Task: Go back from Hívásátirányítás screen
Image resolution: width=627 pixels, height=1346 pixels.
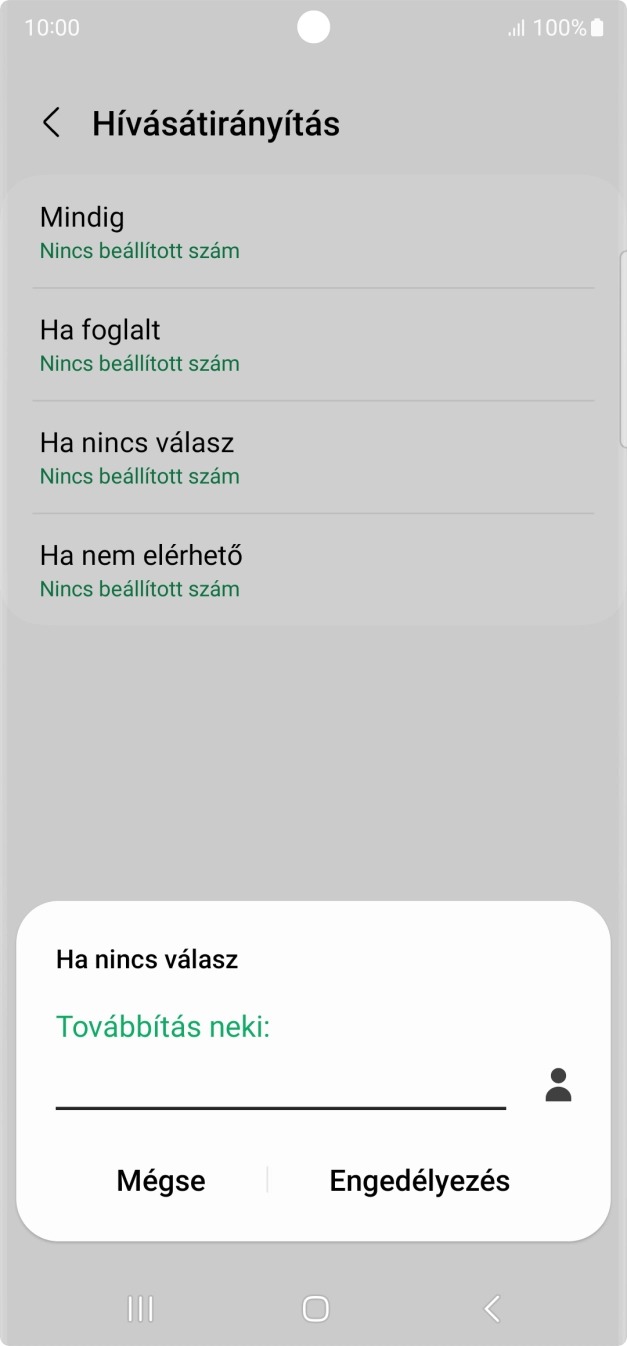Action: [x=51, y=124]
